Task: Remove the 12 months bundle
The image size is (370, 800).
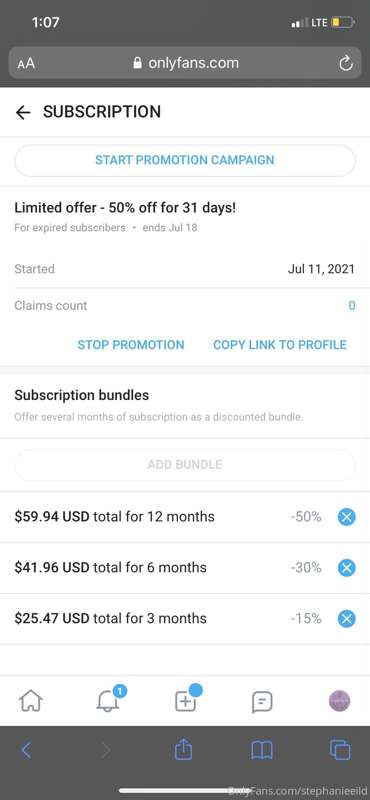Action: (347, 517)
